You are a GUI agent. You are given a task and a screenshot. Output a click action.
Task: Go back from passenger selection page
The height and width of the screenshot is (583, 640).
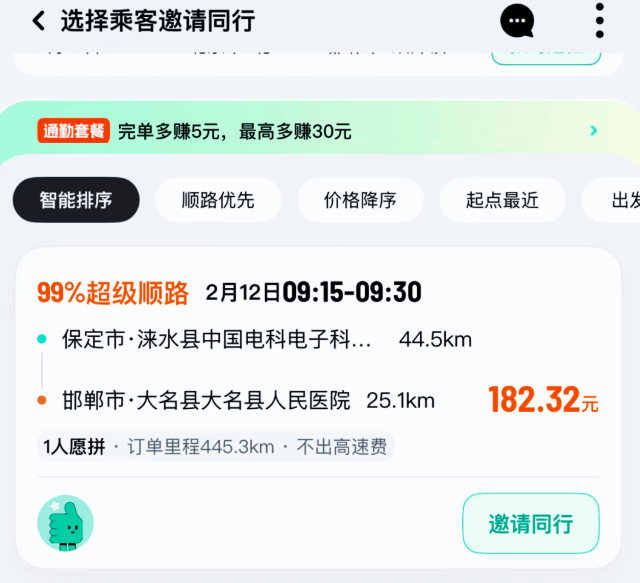(38, 20)
